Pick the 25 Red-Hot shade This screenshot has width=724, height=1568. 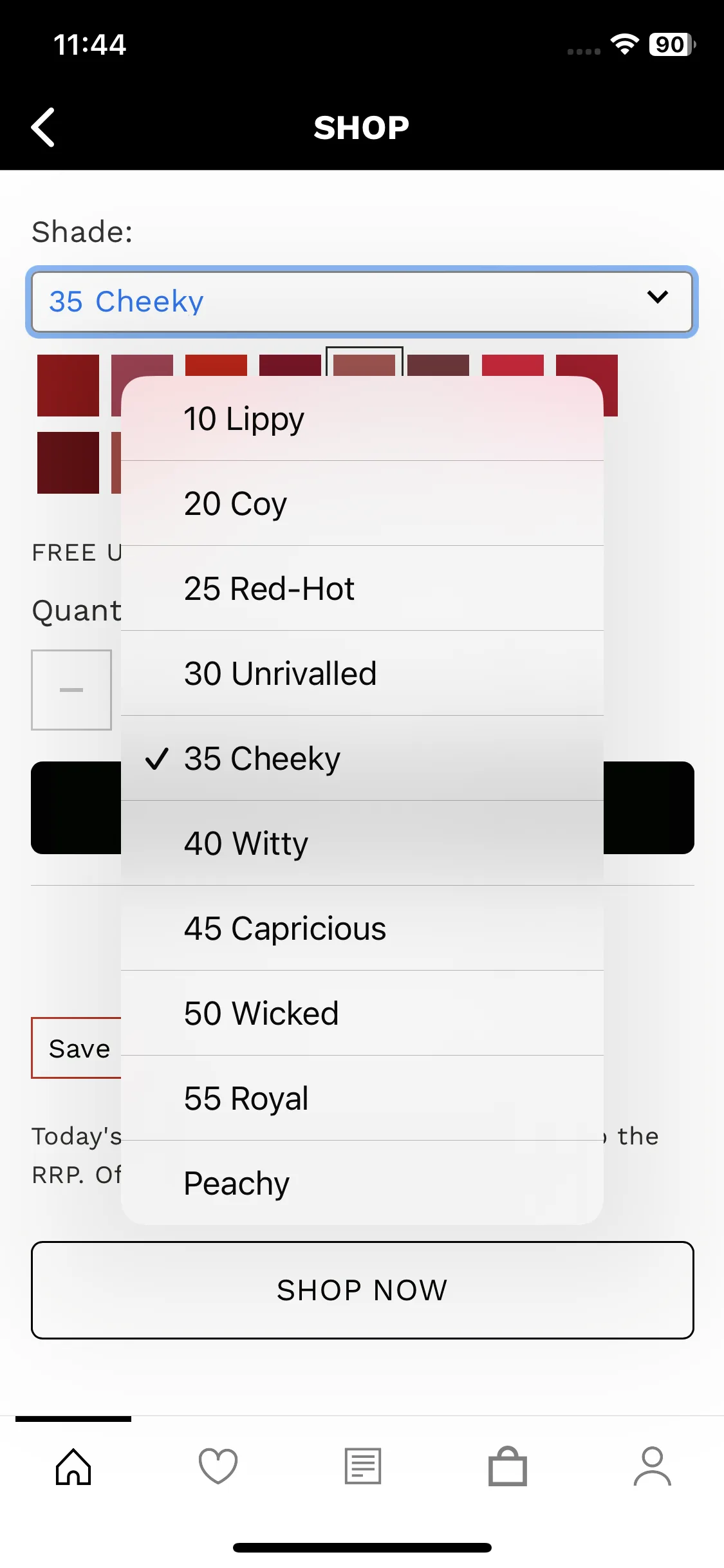click(x=362, y=588)
